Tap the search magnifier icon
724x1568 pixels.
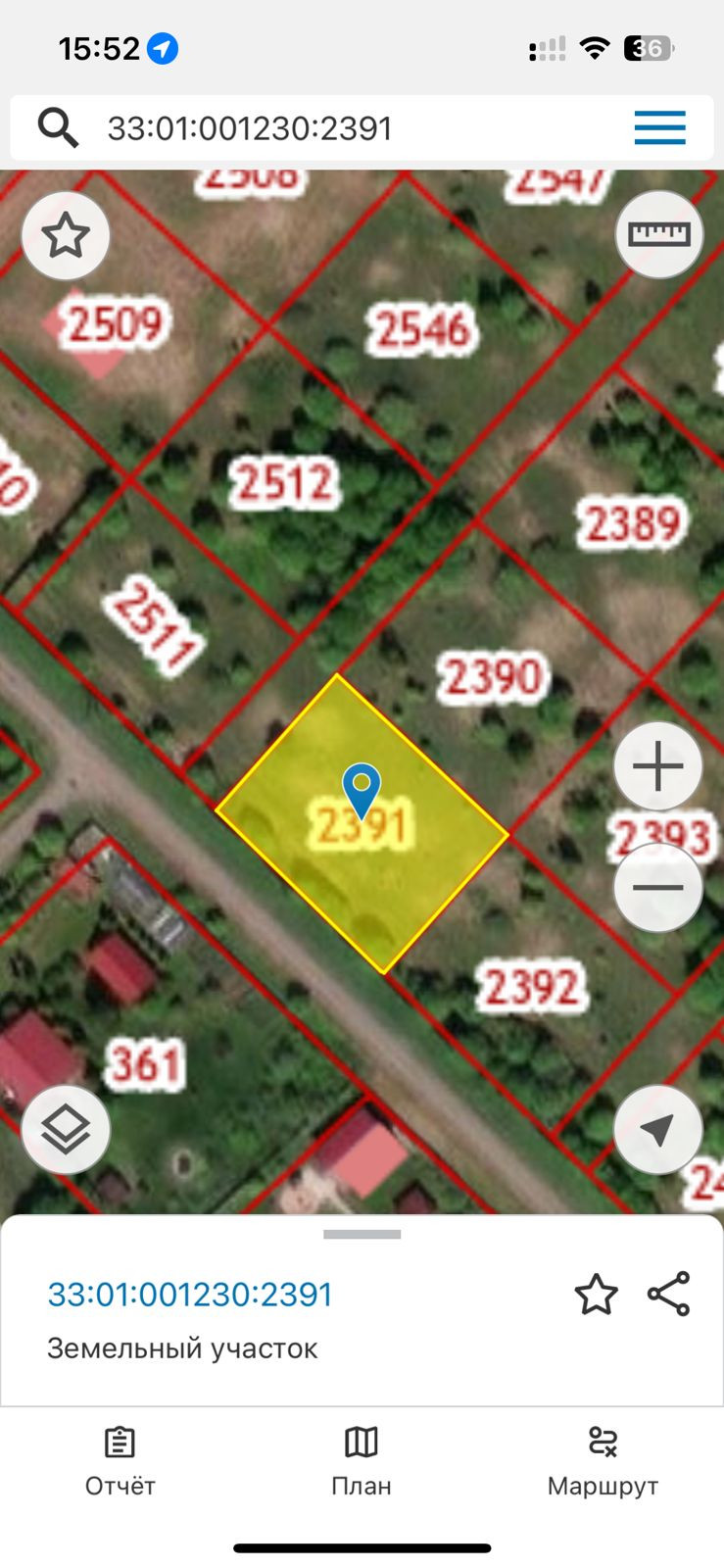58,128
